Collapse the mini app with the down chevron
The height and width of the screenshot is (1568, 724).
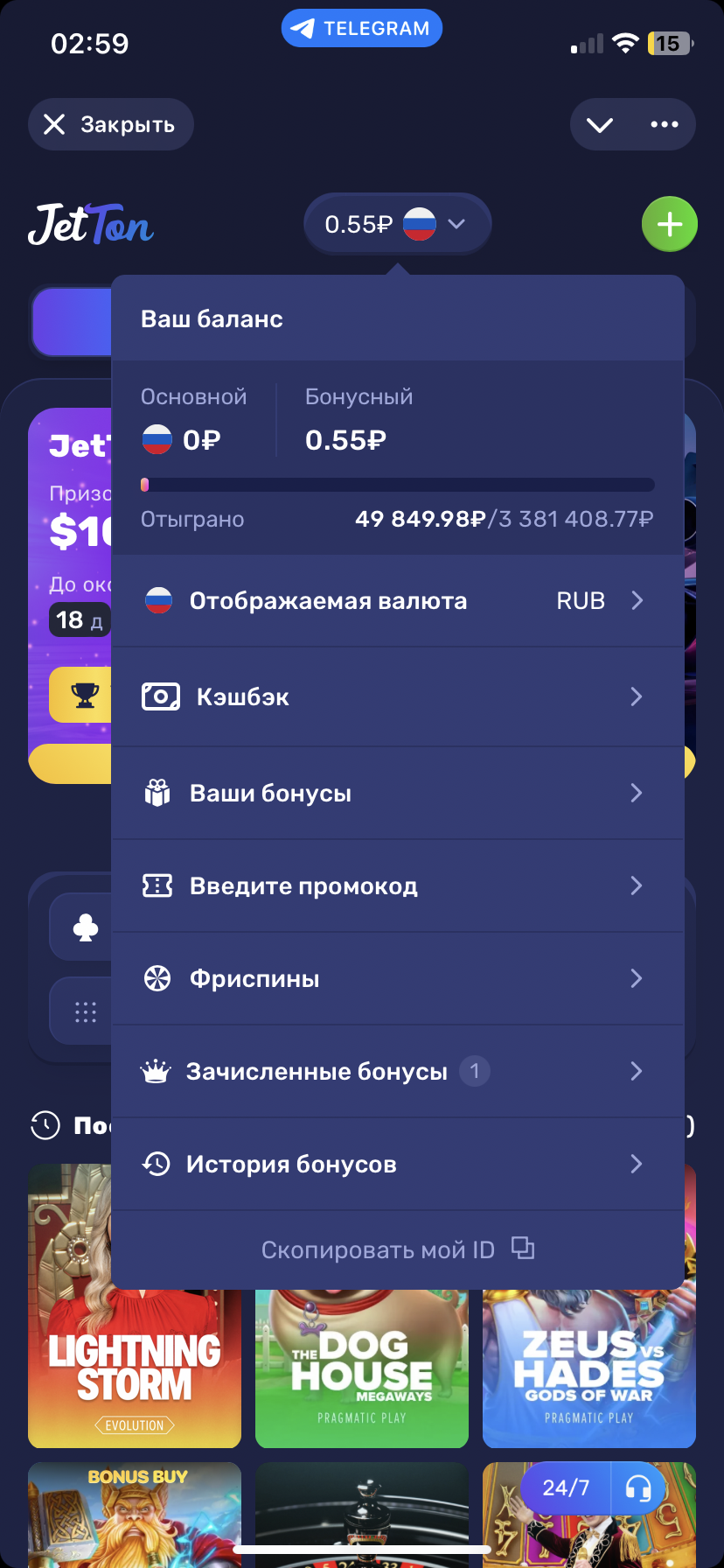pos(600,125)
